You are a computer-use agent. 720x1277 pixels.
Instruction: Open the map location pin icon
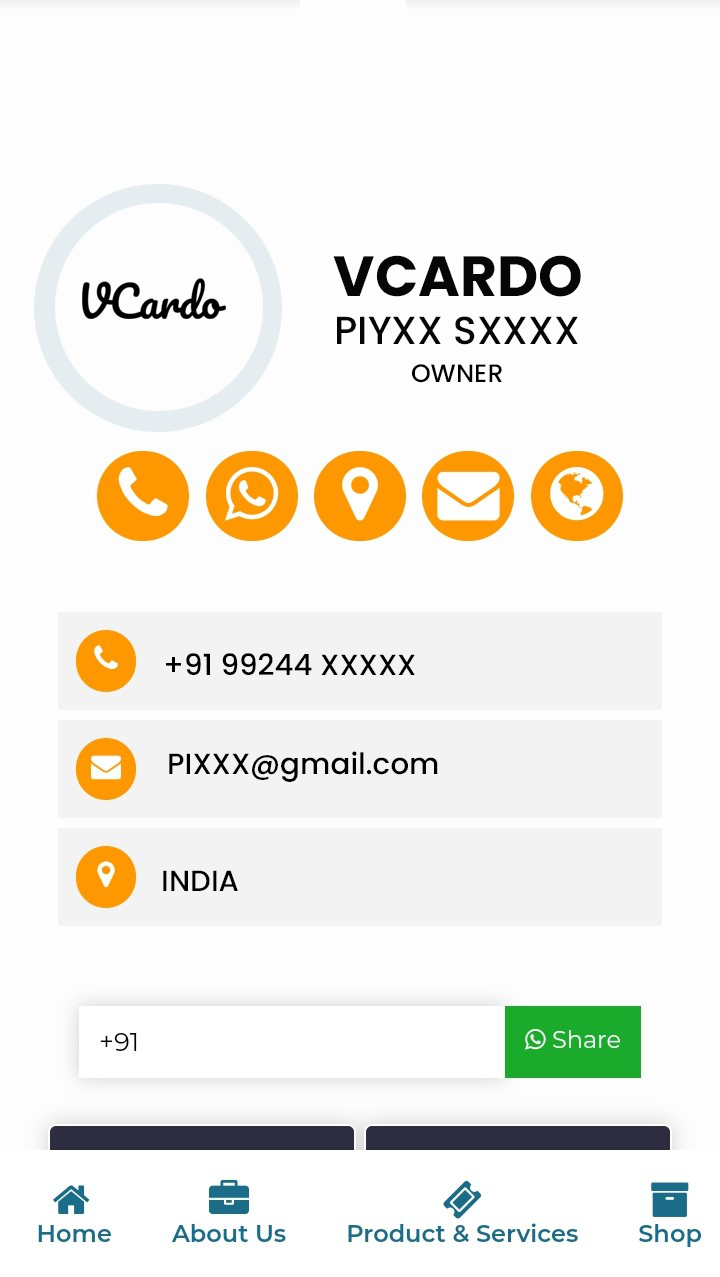click(359, 496)
